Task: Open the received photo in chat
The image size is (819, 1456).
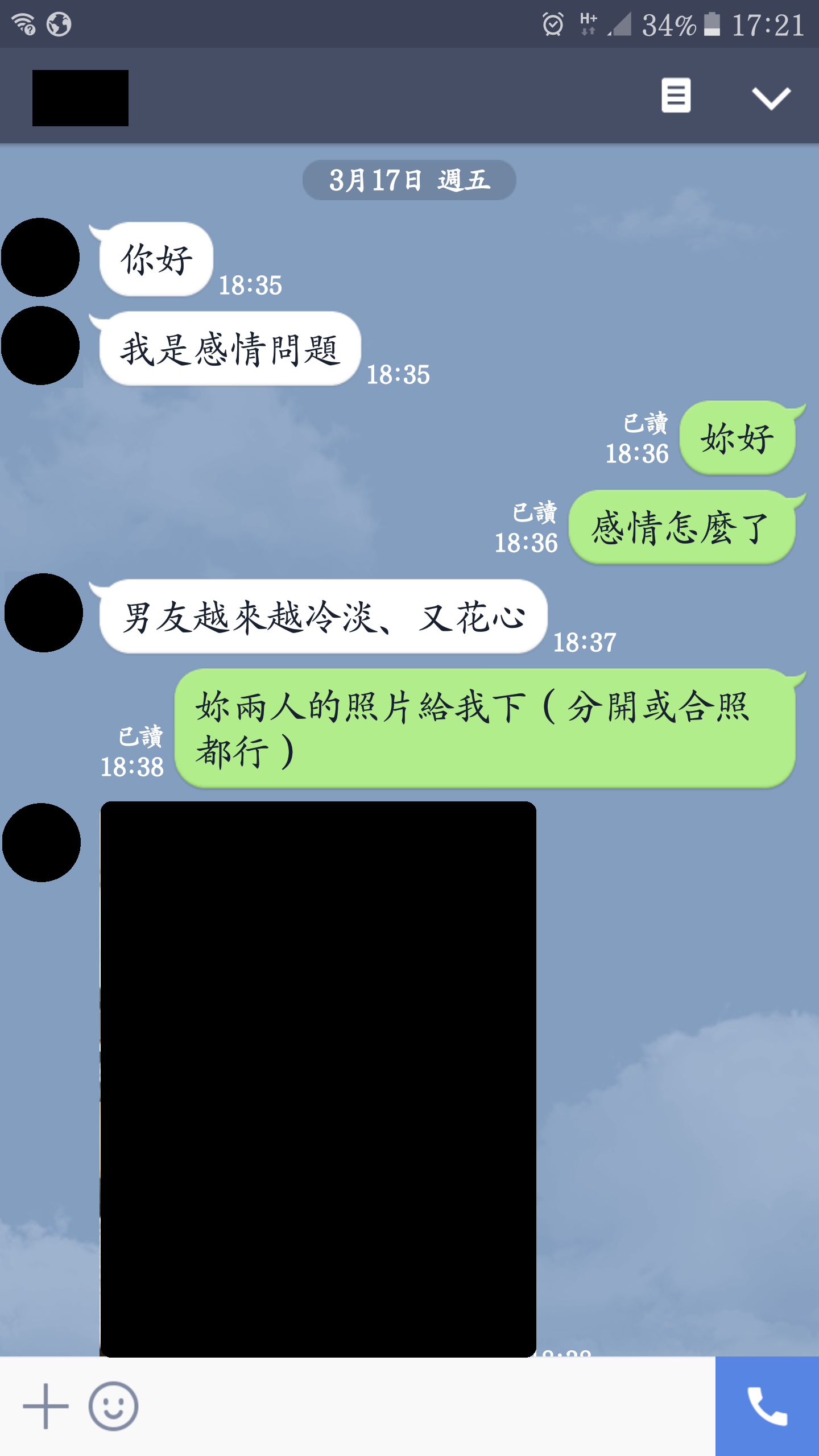Action: 318,1078
